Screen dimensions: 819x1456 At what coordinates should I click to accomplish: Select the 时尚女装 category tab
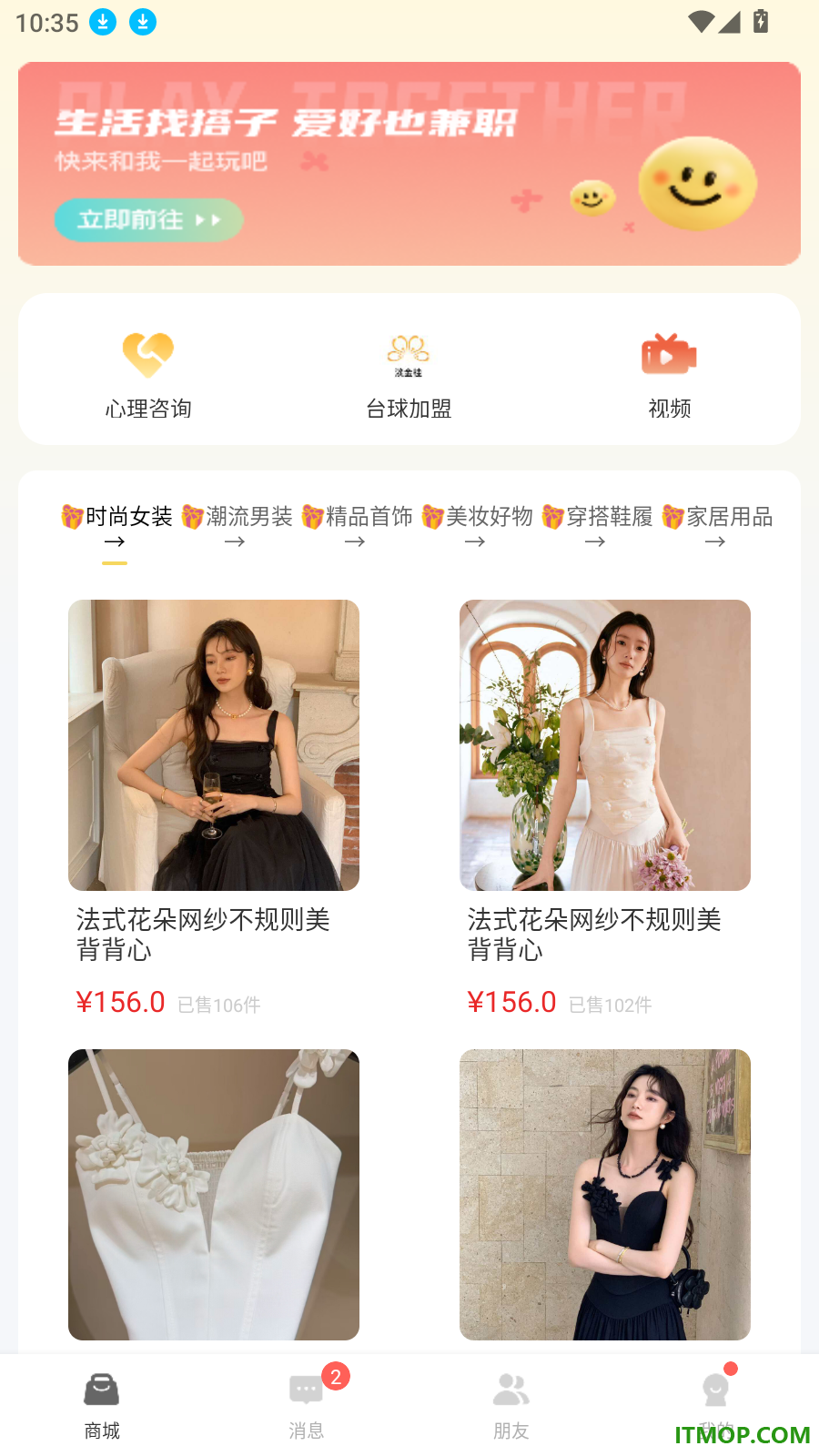pos(116,528)
